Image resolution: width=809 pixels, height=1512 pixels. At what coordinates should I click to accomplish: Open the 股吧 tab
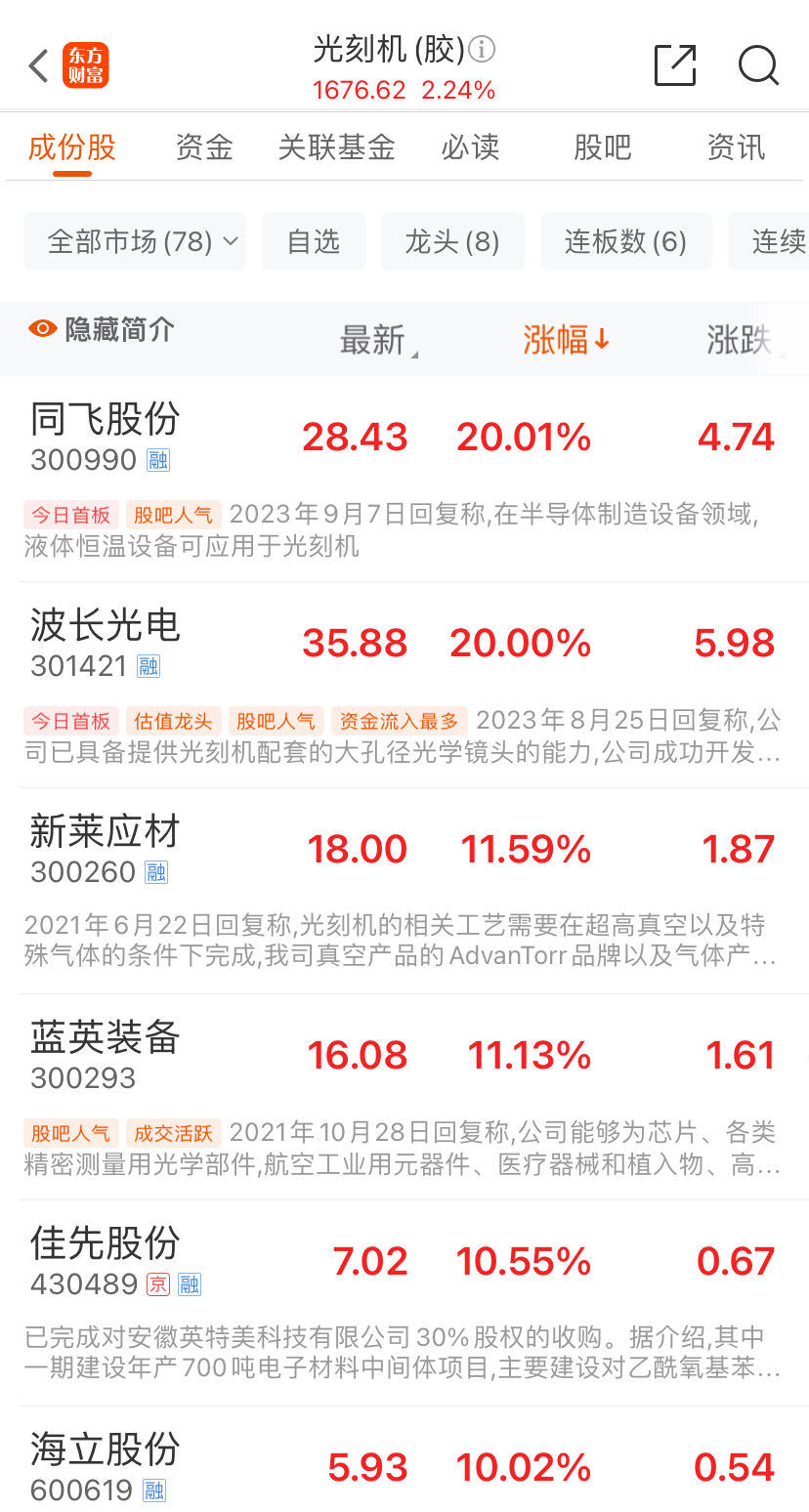[x=603, y=147]
